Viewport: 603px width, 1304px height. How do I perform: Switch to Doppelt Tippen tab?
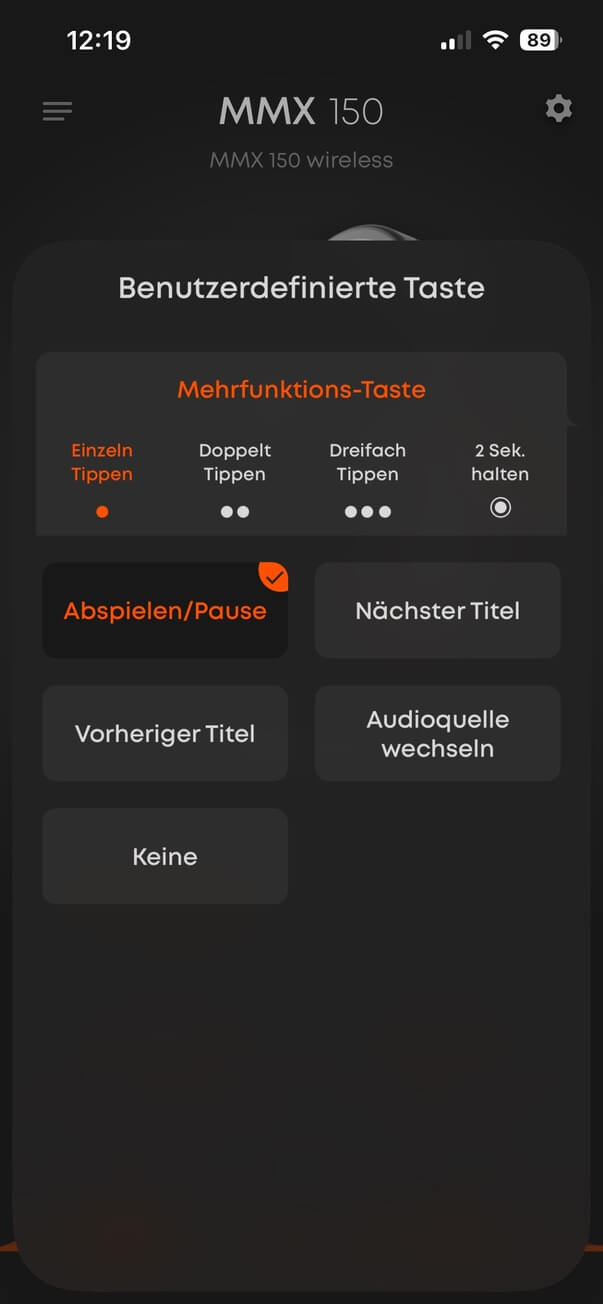(235, 479)
